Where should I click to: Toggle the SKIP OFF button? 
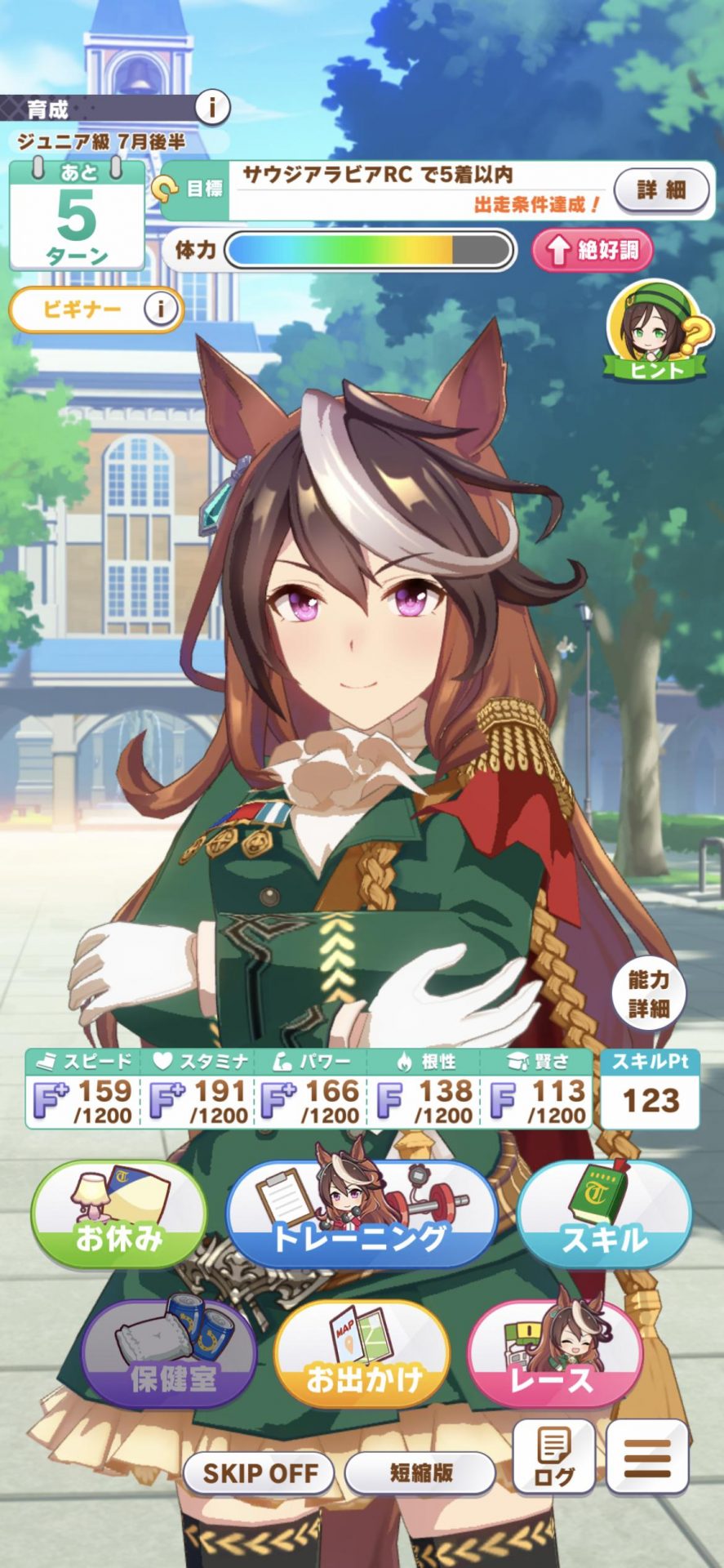pos(260,1473)
